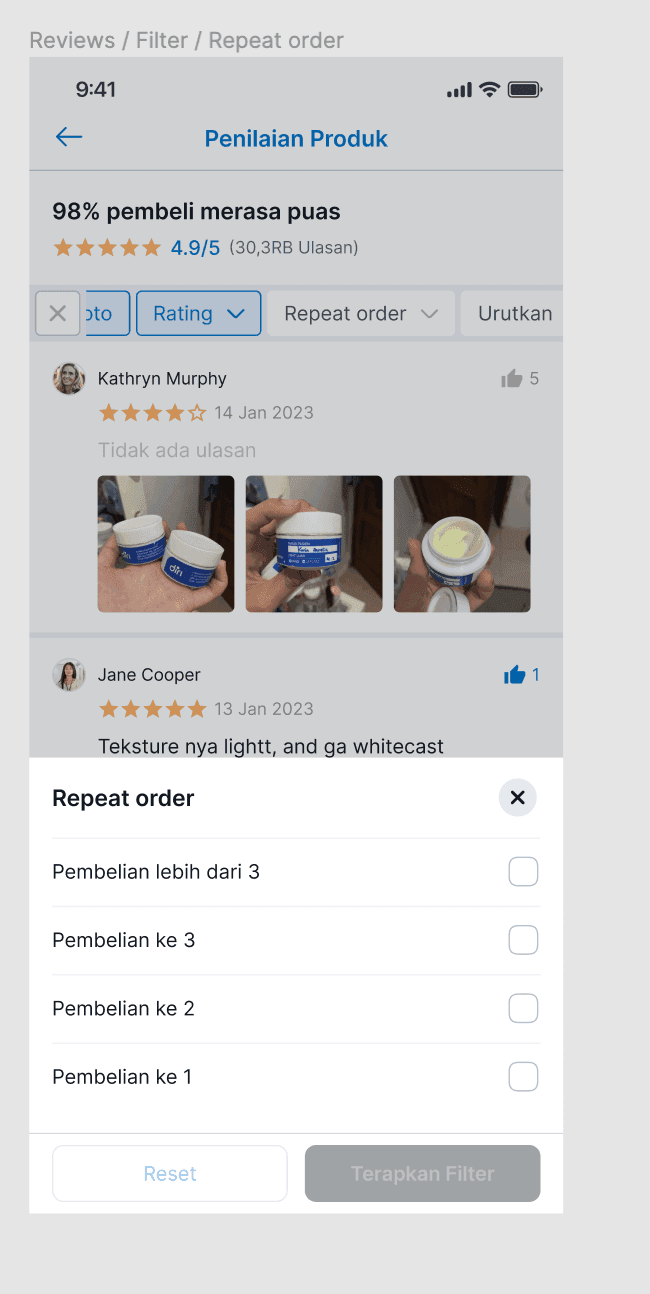650x1294 pixels.
Task: View Kathryn Murphy's second review photo
Action: (x=314, y=543)
